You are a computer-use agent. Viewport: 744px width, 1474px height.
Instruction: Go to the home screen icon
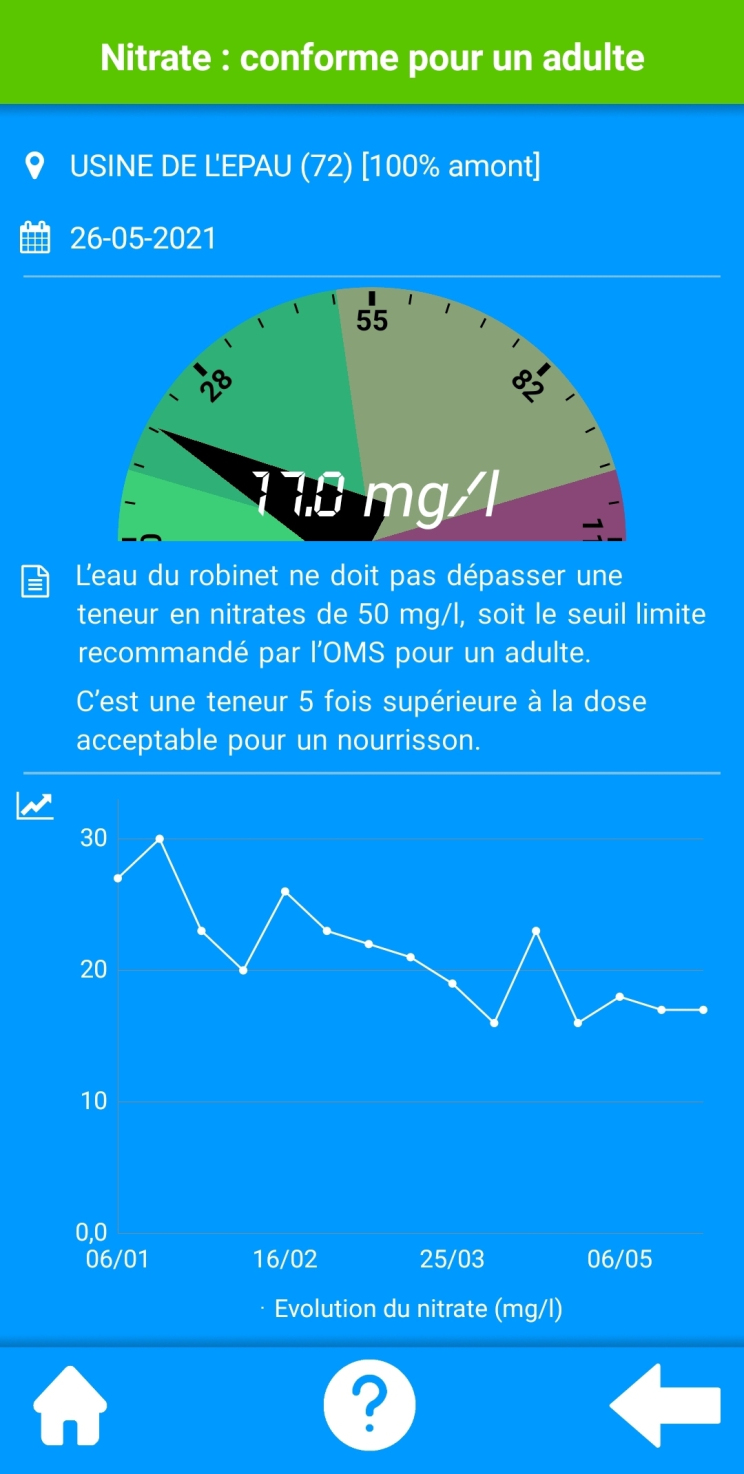click(x=70, y=1404)
